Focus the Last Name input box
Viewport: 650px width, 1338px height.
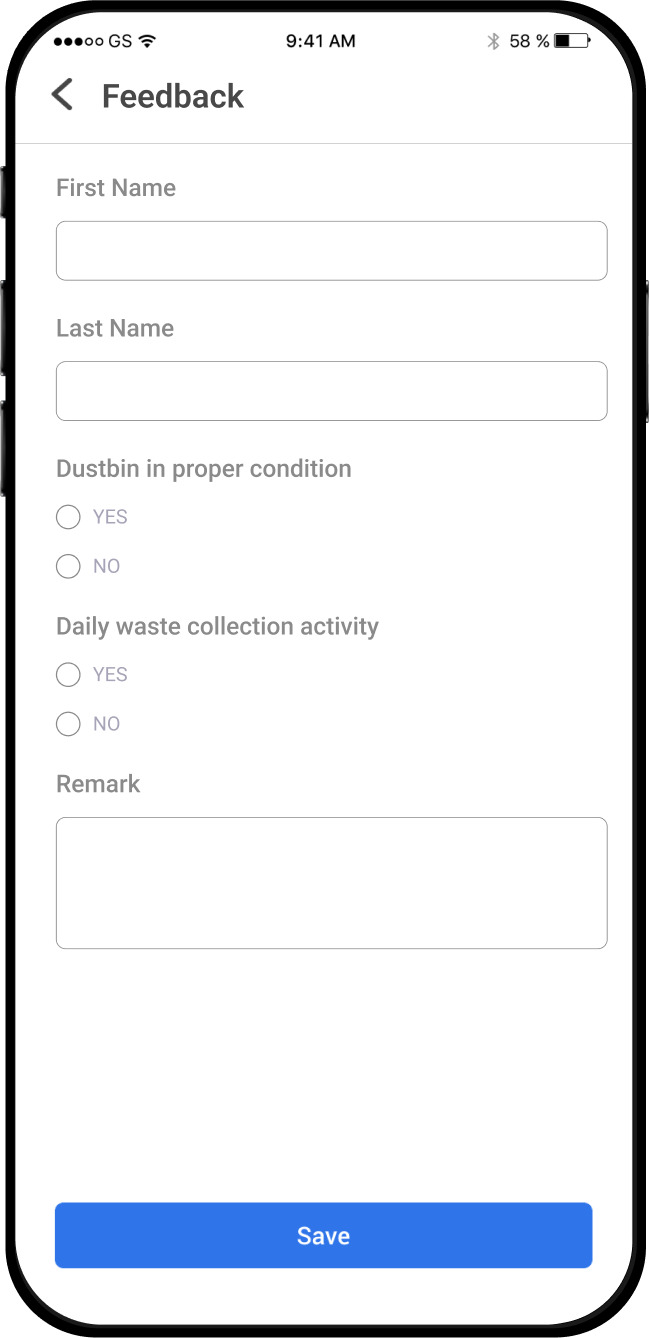[331, 391]
